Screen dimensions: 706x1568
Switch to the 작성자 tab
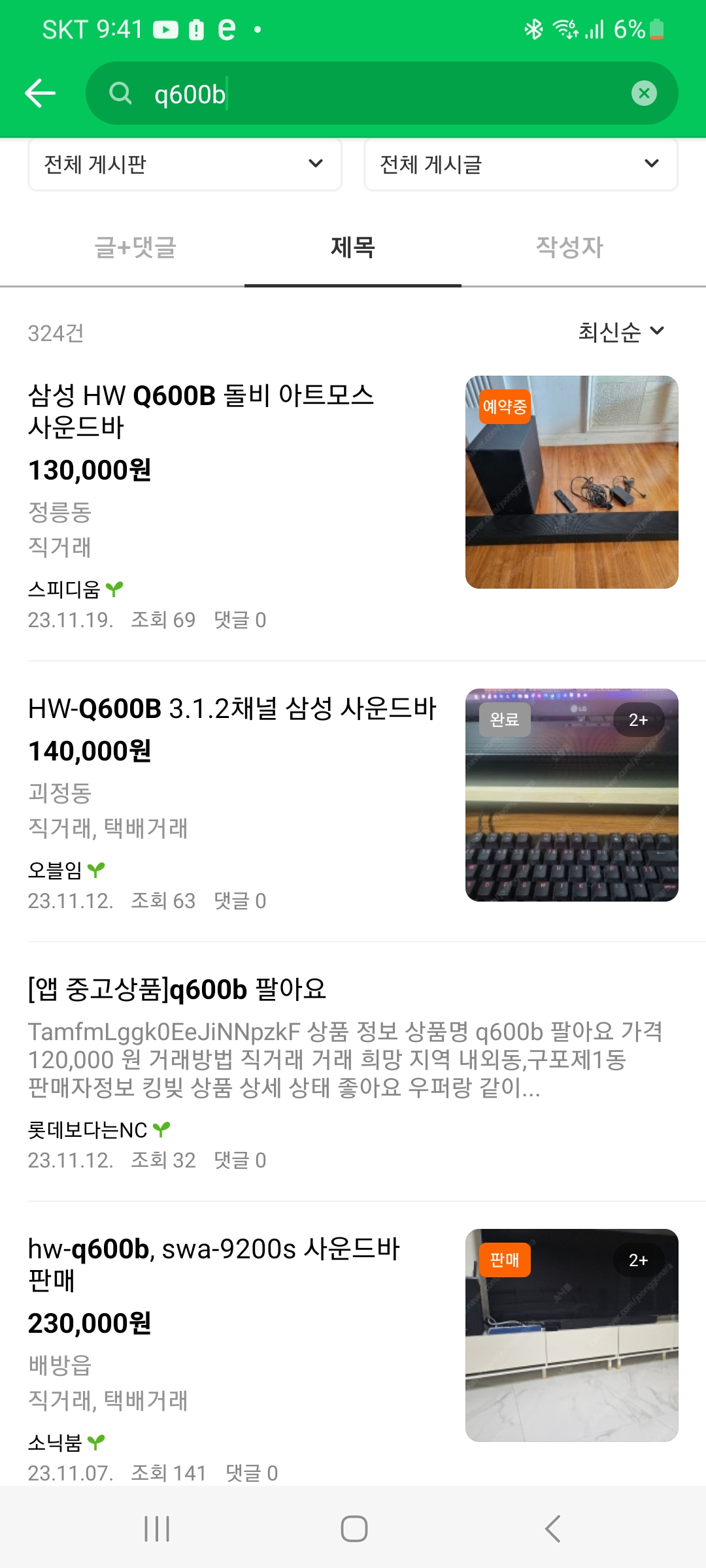[x=569, y=248]
